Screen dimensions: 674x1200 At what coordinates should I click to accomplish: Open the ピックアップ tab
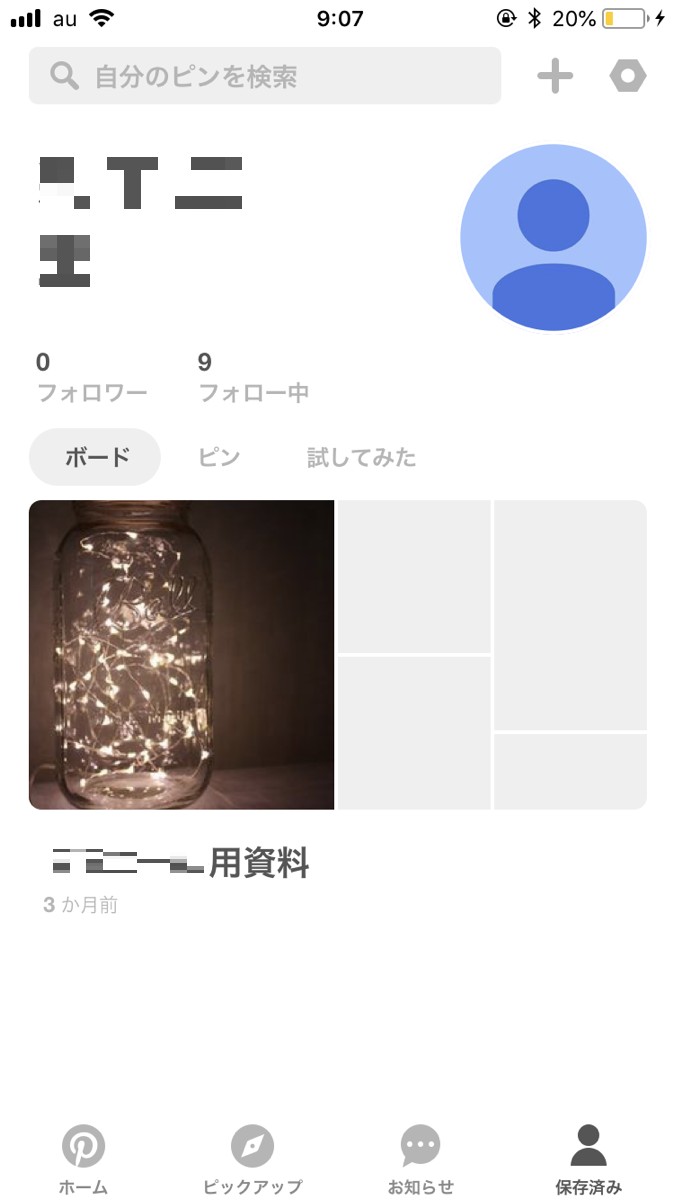[x=252, y=1160]
